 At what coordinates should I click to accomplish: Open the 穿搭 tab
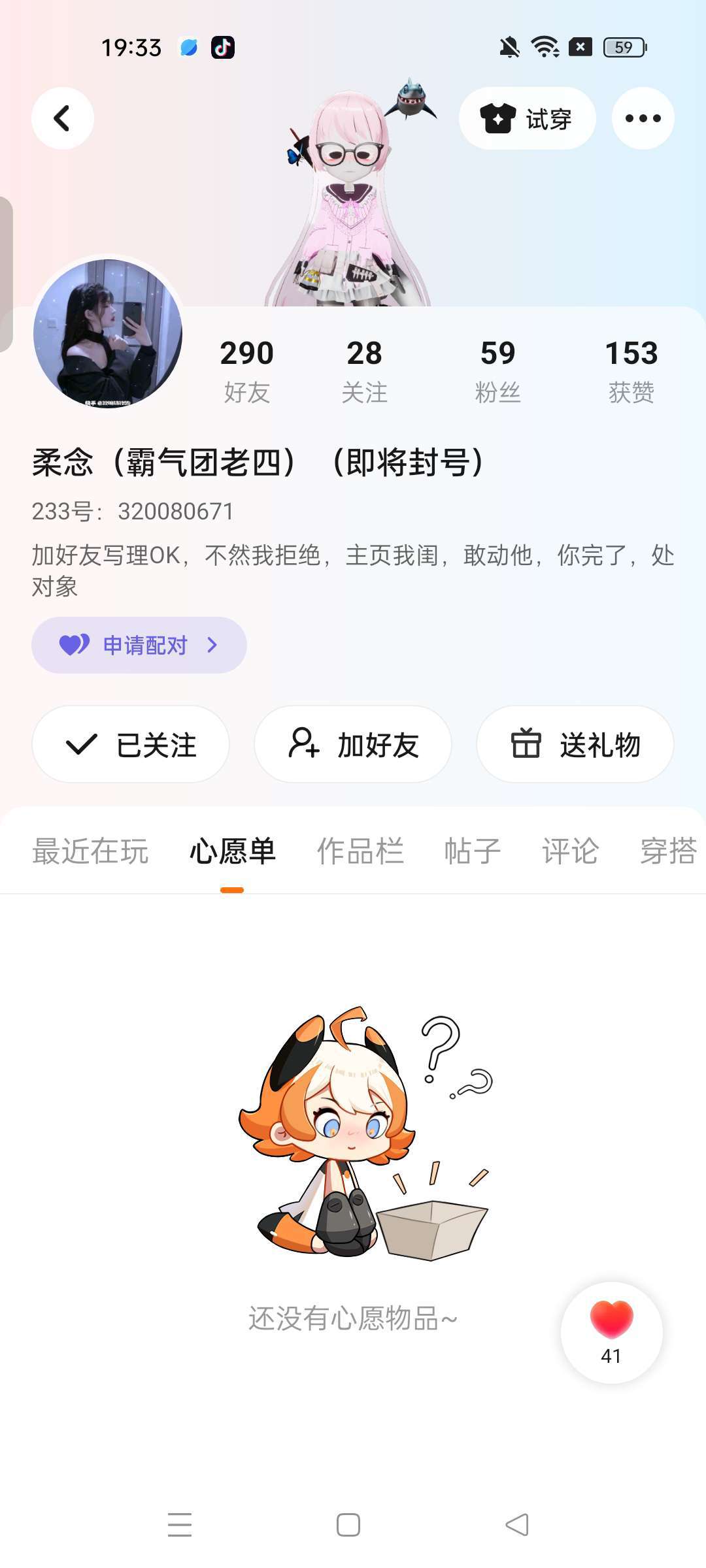click(668, 851)
